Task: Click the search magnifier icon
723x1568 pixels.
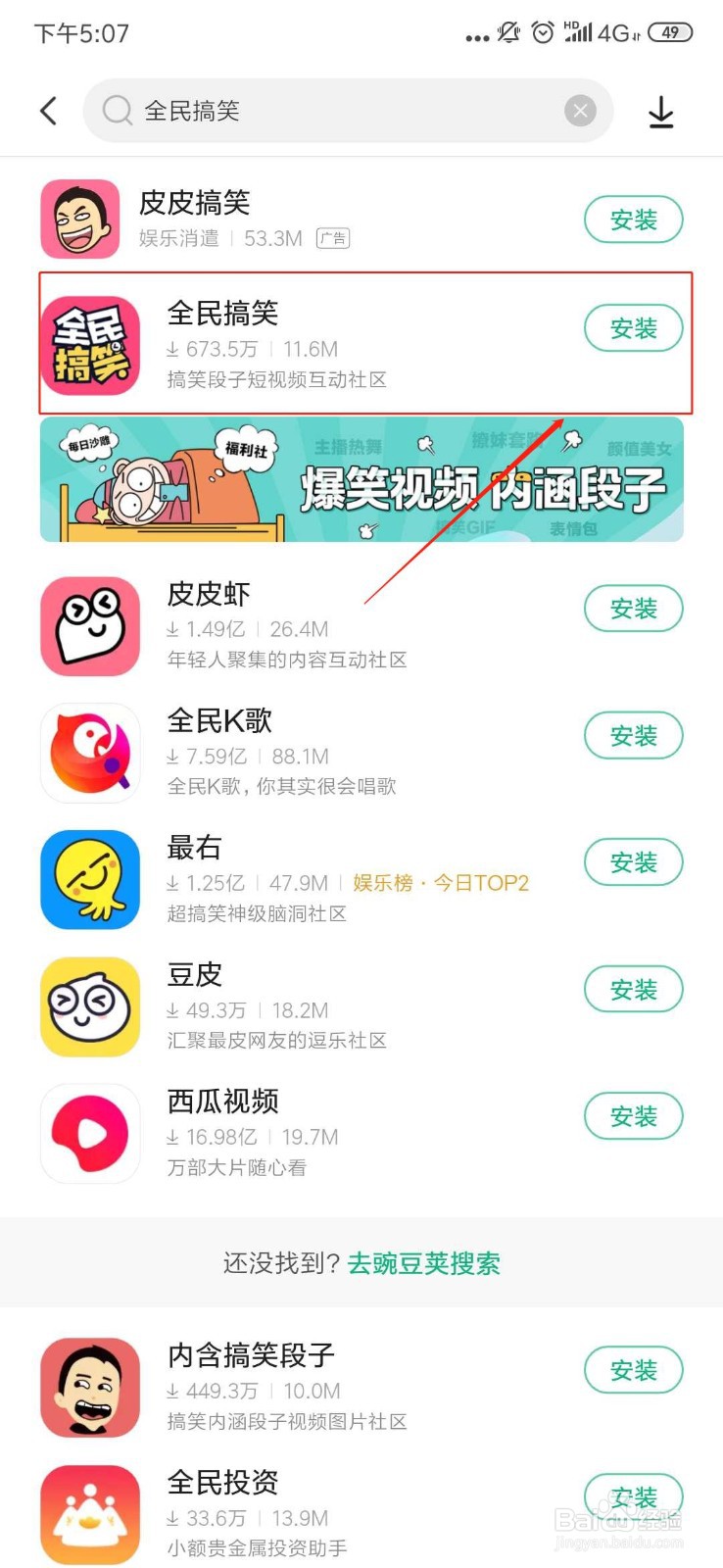Action: click(116, 111)
